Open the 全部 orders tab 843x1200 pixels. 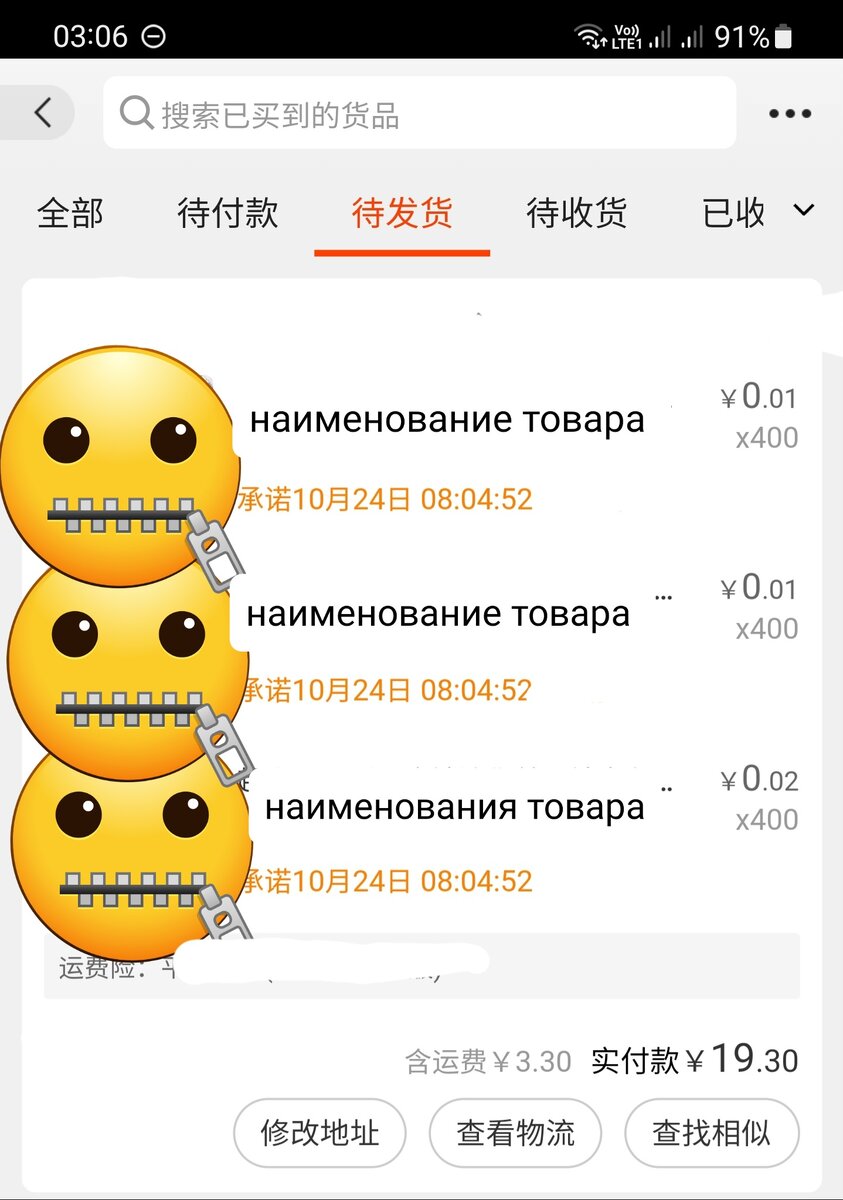[x=68, y=212]
